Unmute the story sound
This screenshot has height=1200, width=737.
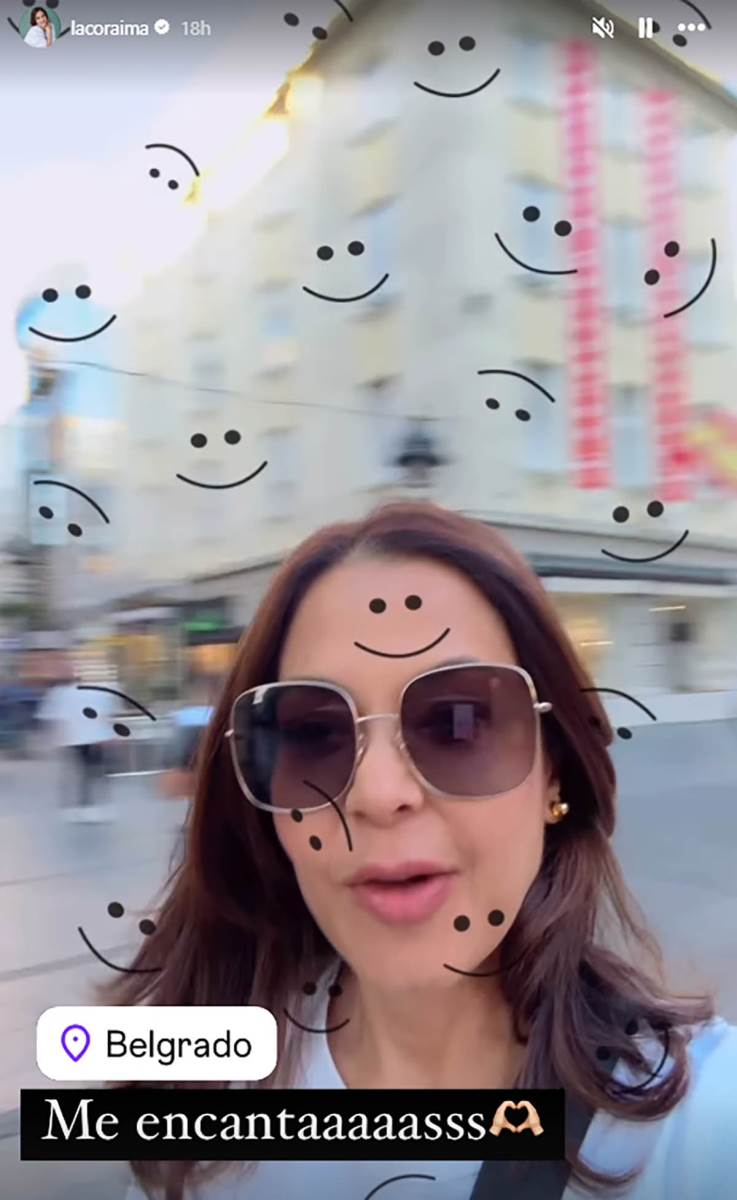tap(603, 28)
